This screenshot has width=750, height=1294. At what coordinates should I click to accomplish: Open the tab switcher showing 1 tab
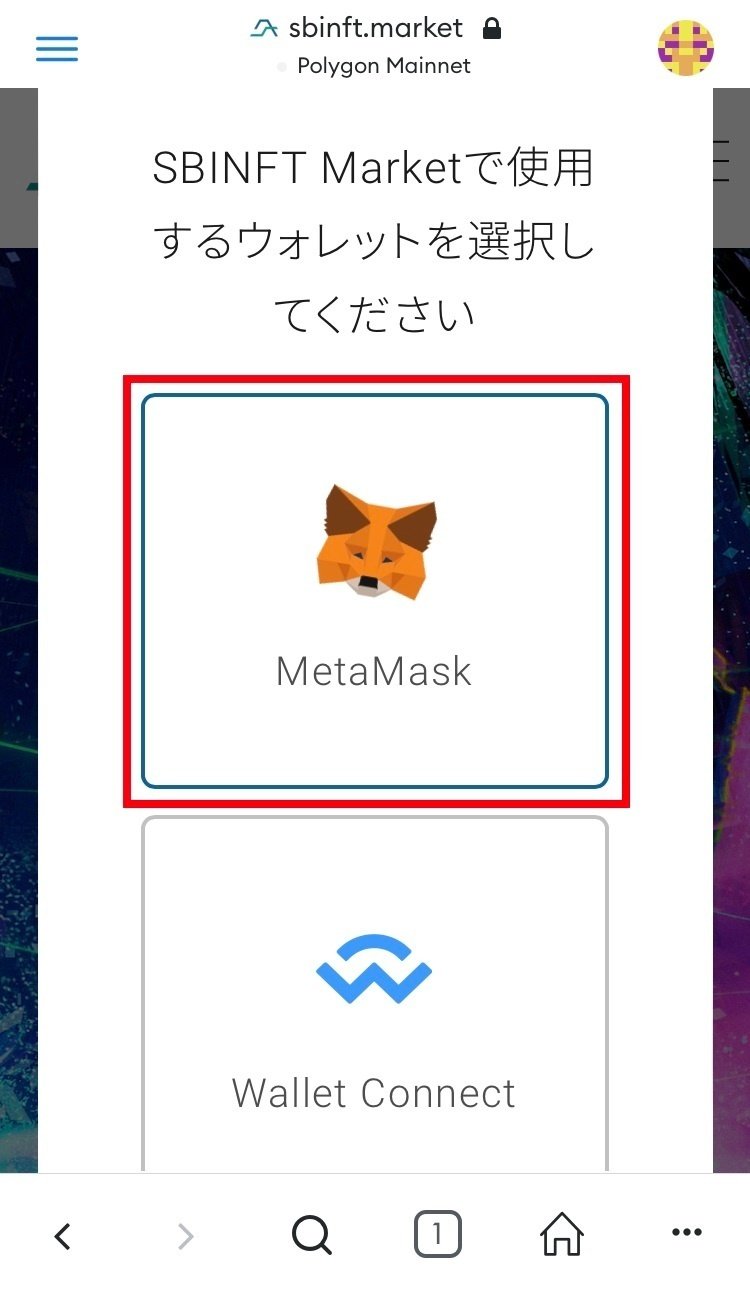tap(436, 1234)
